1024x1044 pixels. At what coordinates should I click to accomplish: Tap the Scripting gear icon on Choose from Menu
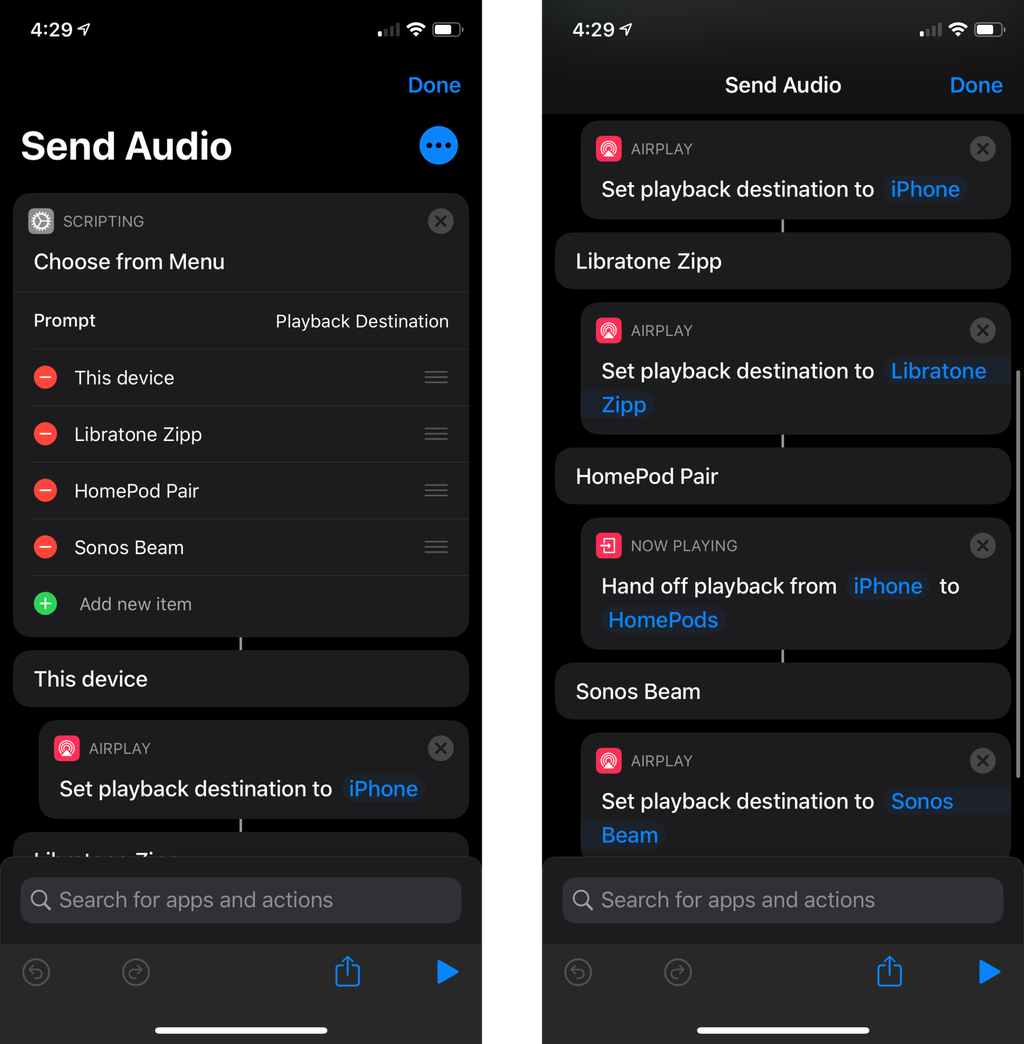40,221
